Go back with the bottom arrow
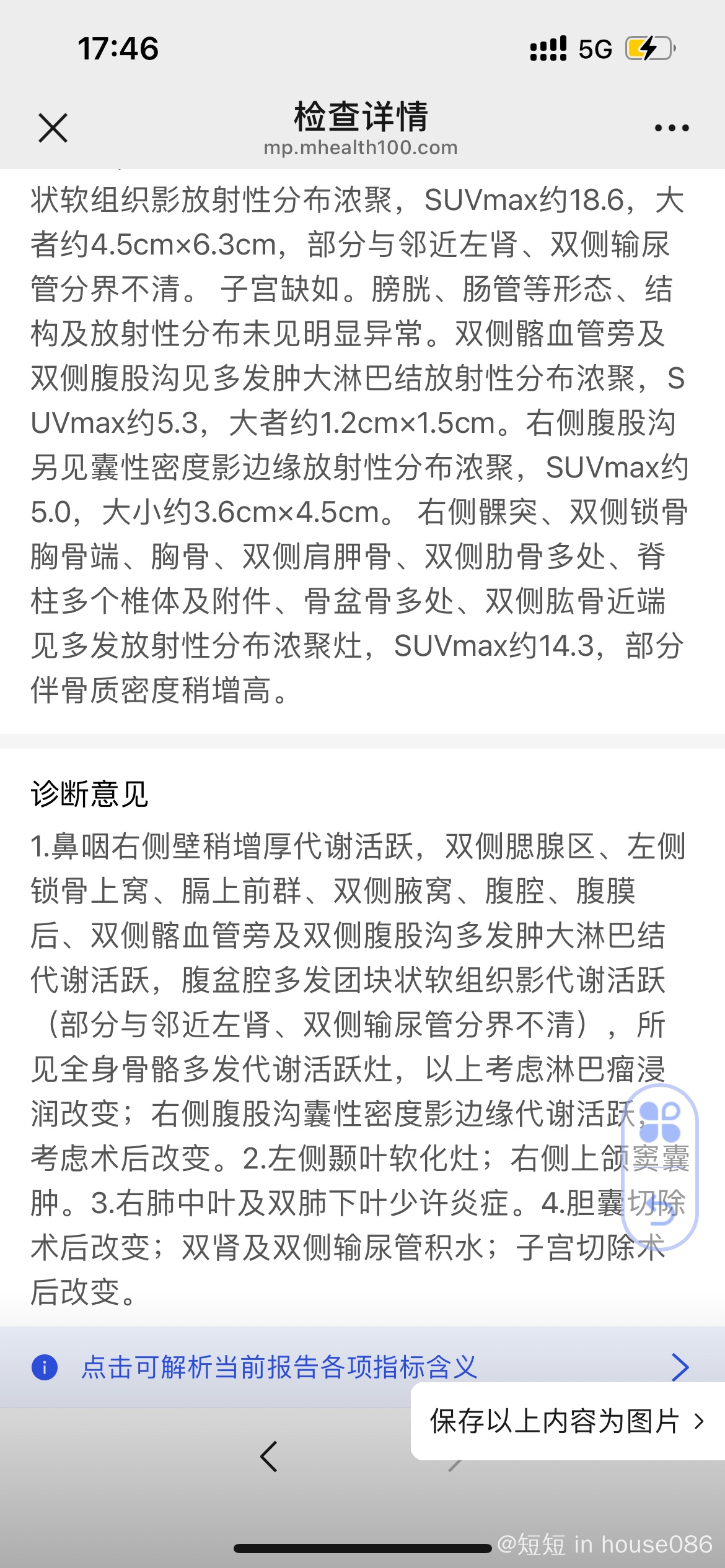Viewport: 725px width, 1568px height. pyautogui.click(x=269, y=1456)
